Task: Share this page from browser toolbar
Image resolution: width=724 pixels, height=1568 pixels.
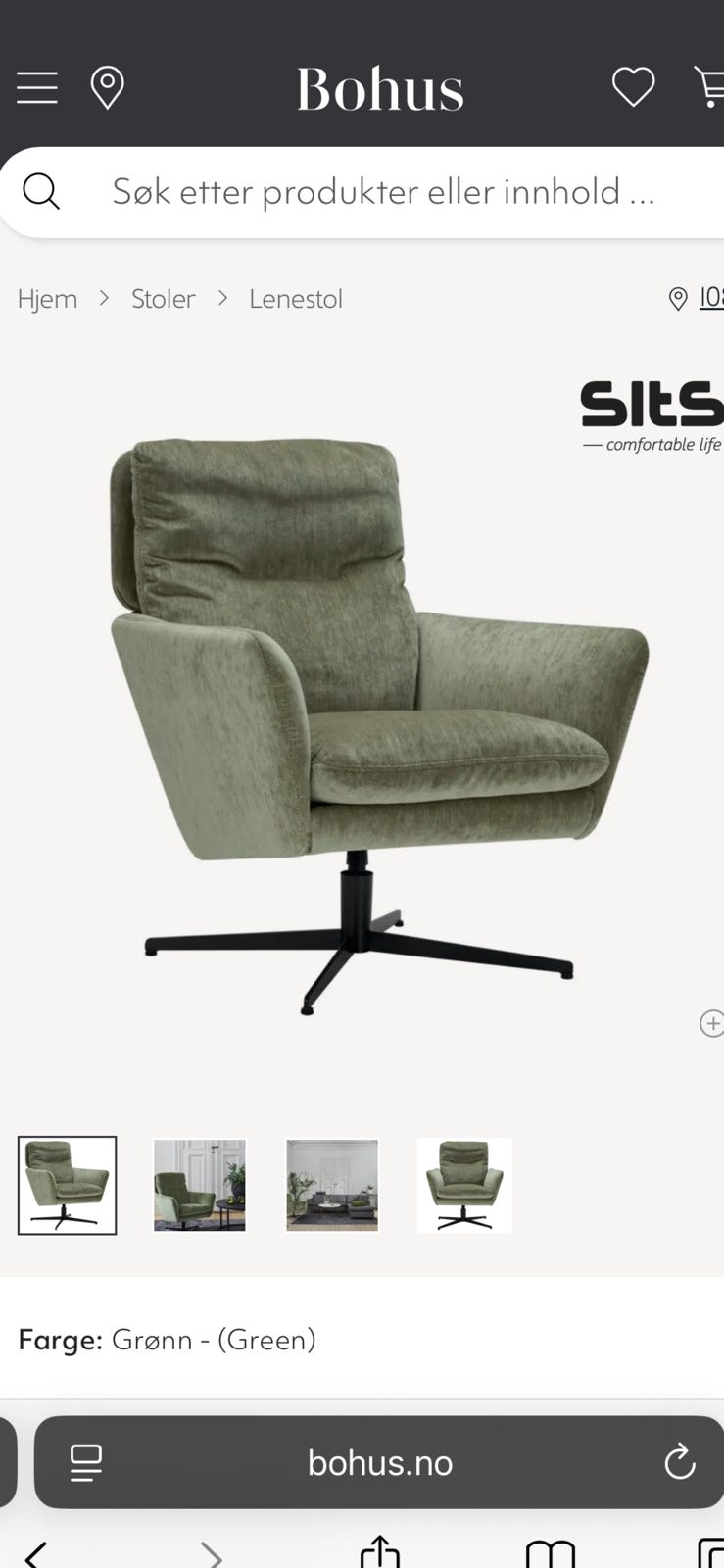Action: pyautogui.click(x=380, y=1553)
